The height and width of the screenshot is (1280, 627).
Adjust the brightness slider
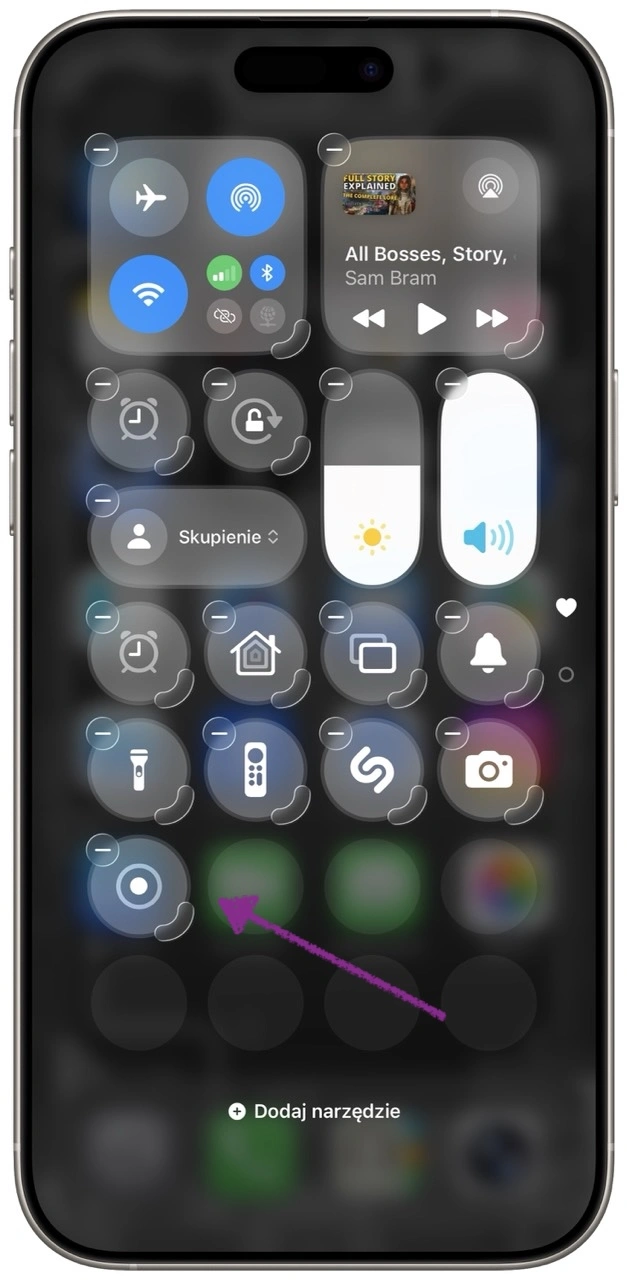371,480
